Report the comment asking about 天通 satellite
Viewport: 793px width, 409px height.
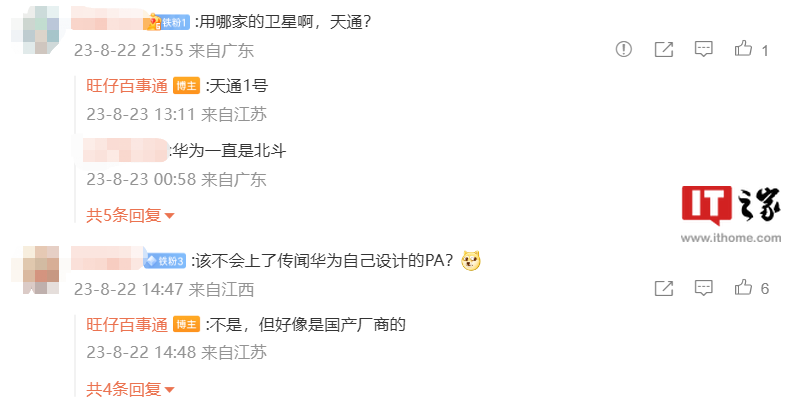click(x=624, y=49)
